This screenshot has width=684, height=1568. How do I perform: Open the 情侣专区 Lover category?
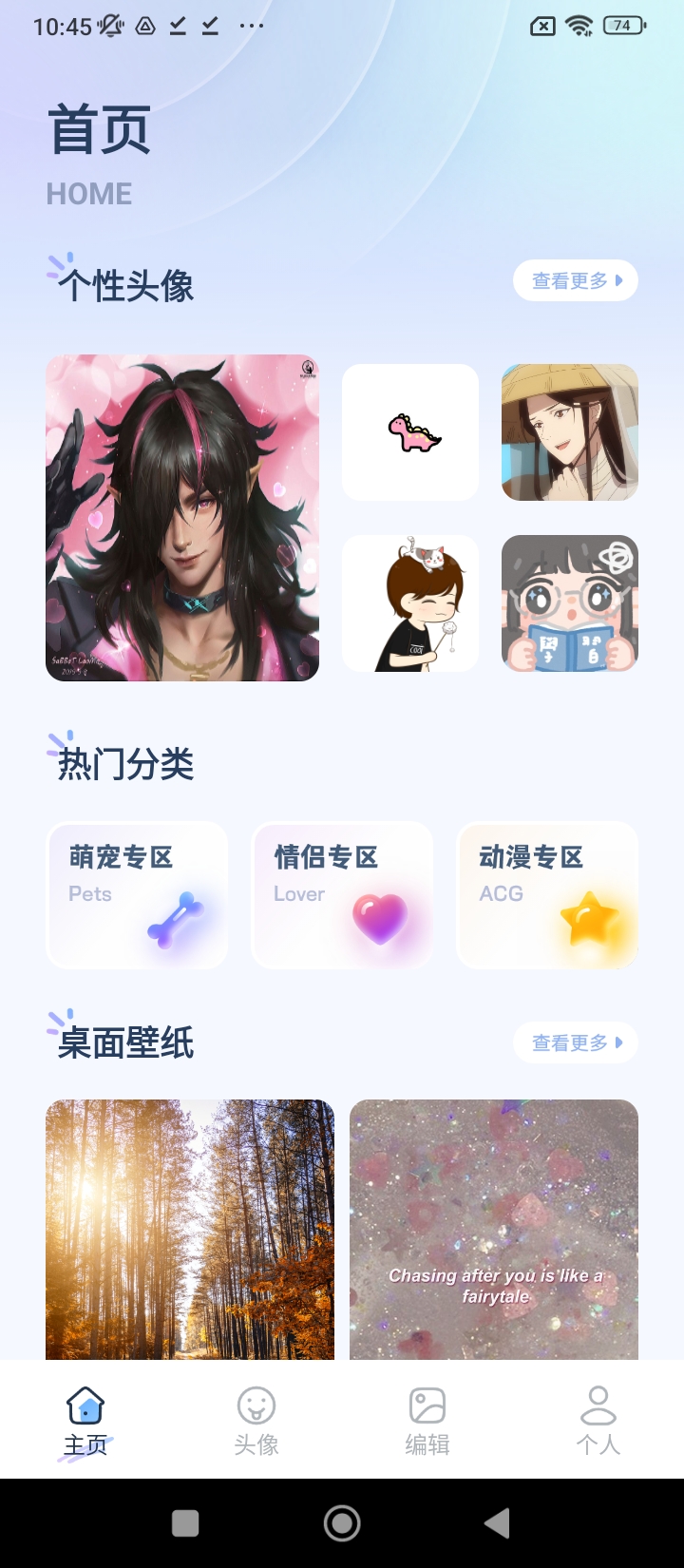(342, 895)
